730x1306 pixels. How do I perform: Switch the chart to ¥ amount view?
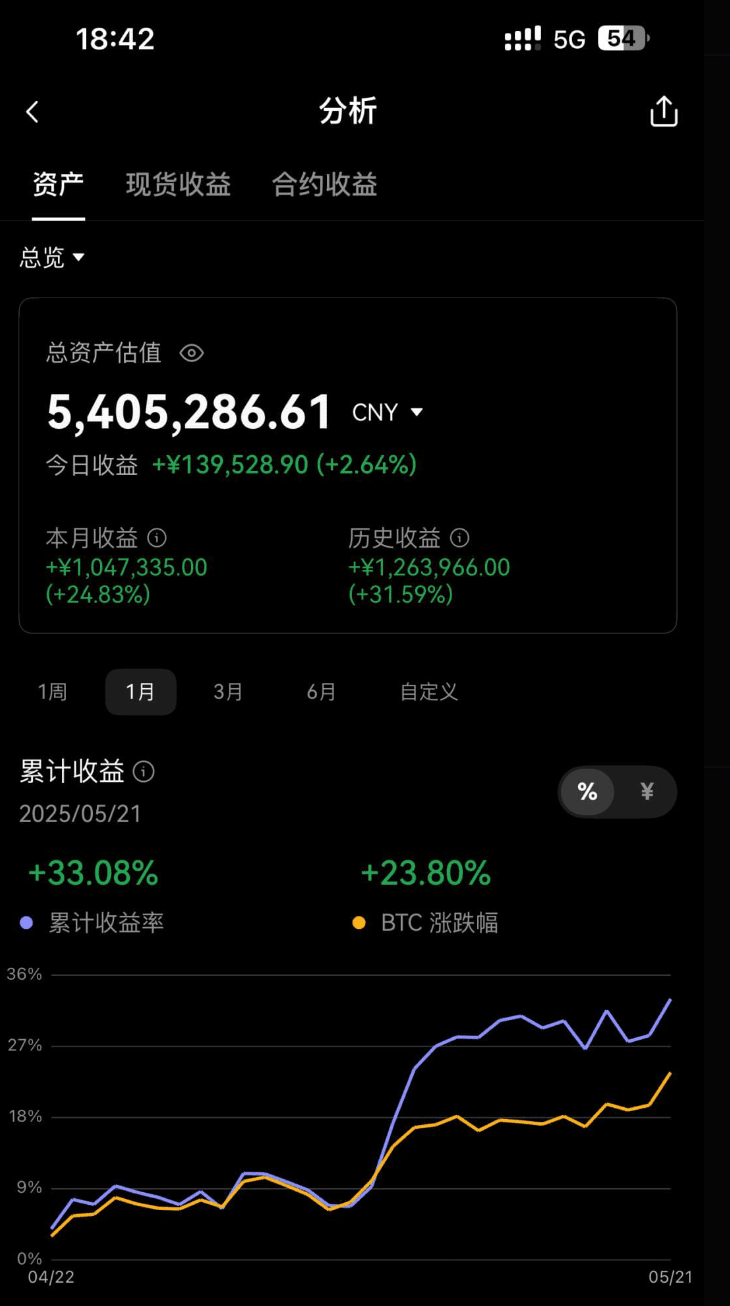647,792
